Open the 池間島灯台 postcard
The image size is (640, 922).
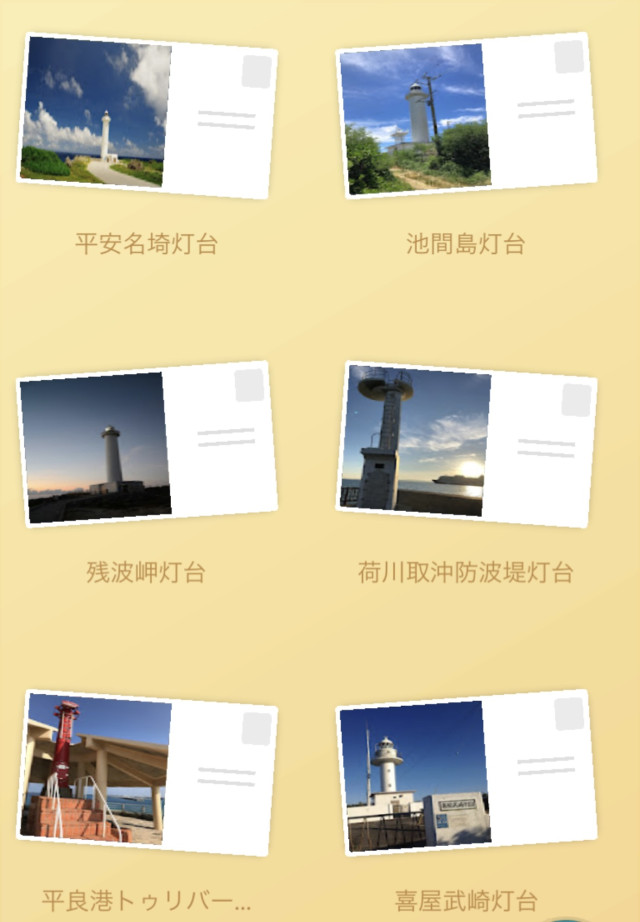pos(467,117)
